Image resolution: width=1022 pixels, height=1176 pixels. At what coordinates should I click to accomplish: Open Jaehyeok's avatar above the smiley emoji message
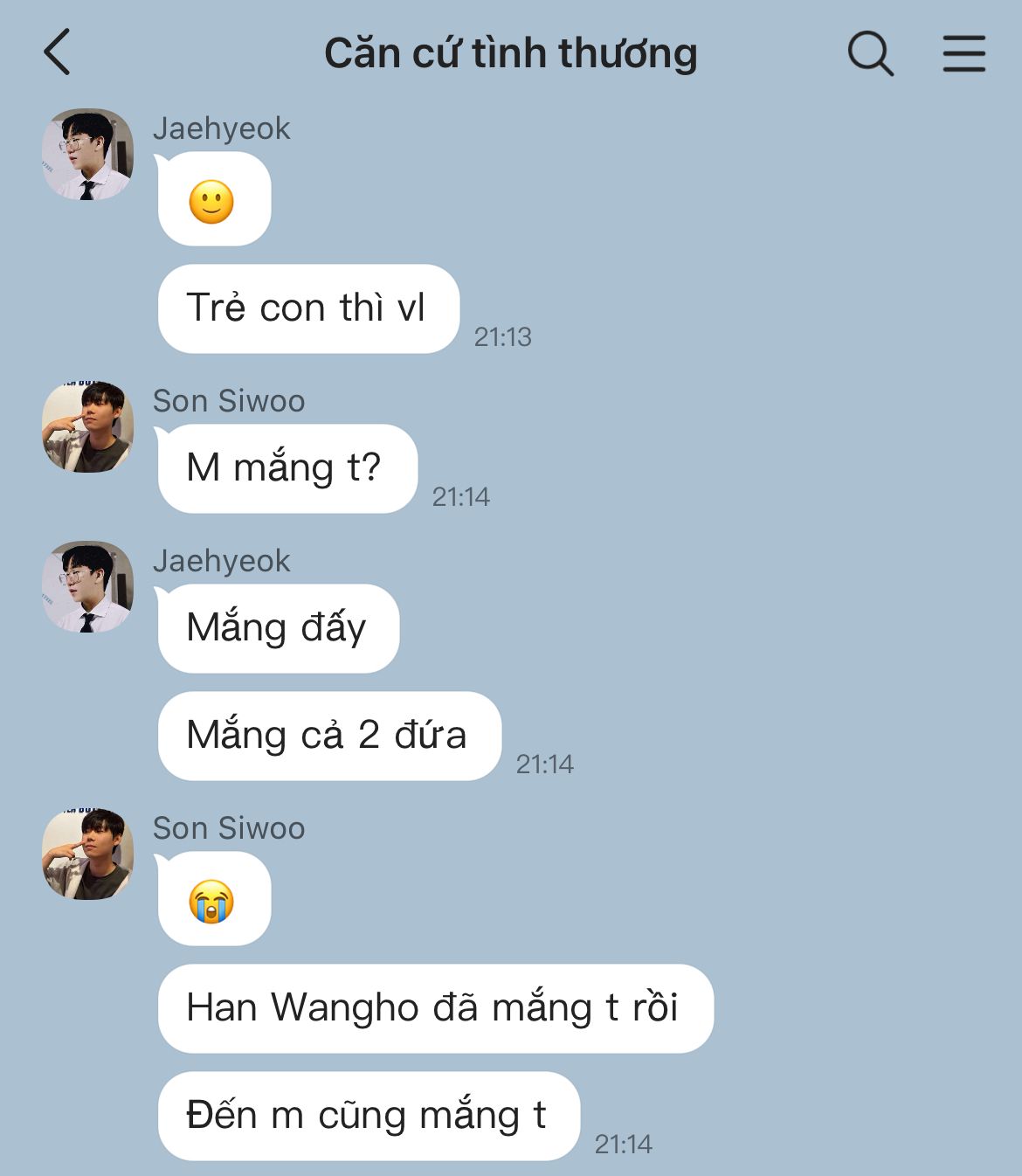[x=87, y=155]
